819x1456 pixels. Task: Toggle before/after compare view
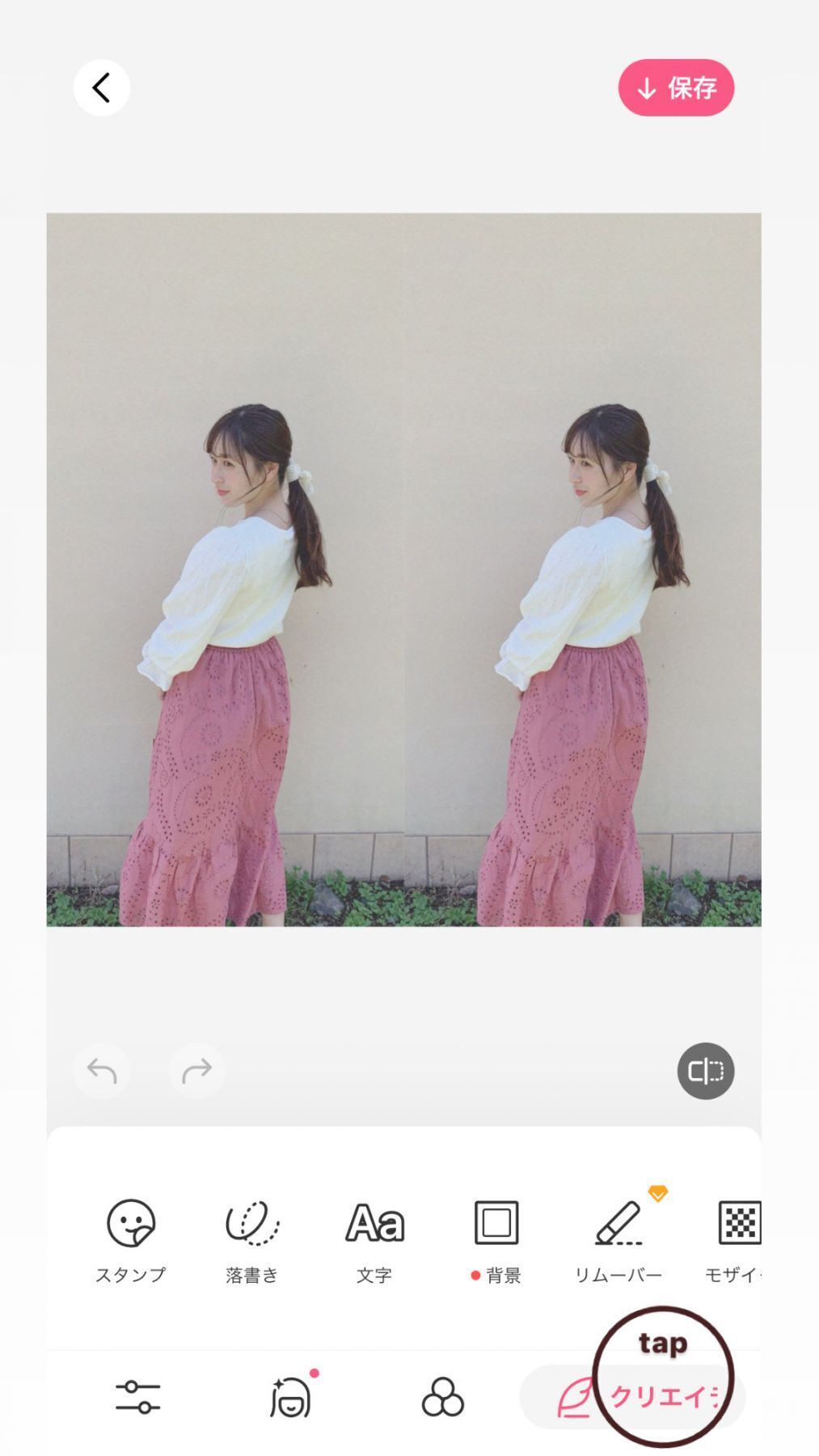(705, 1071)
